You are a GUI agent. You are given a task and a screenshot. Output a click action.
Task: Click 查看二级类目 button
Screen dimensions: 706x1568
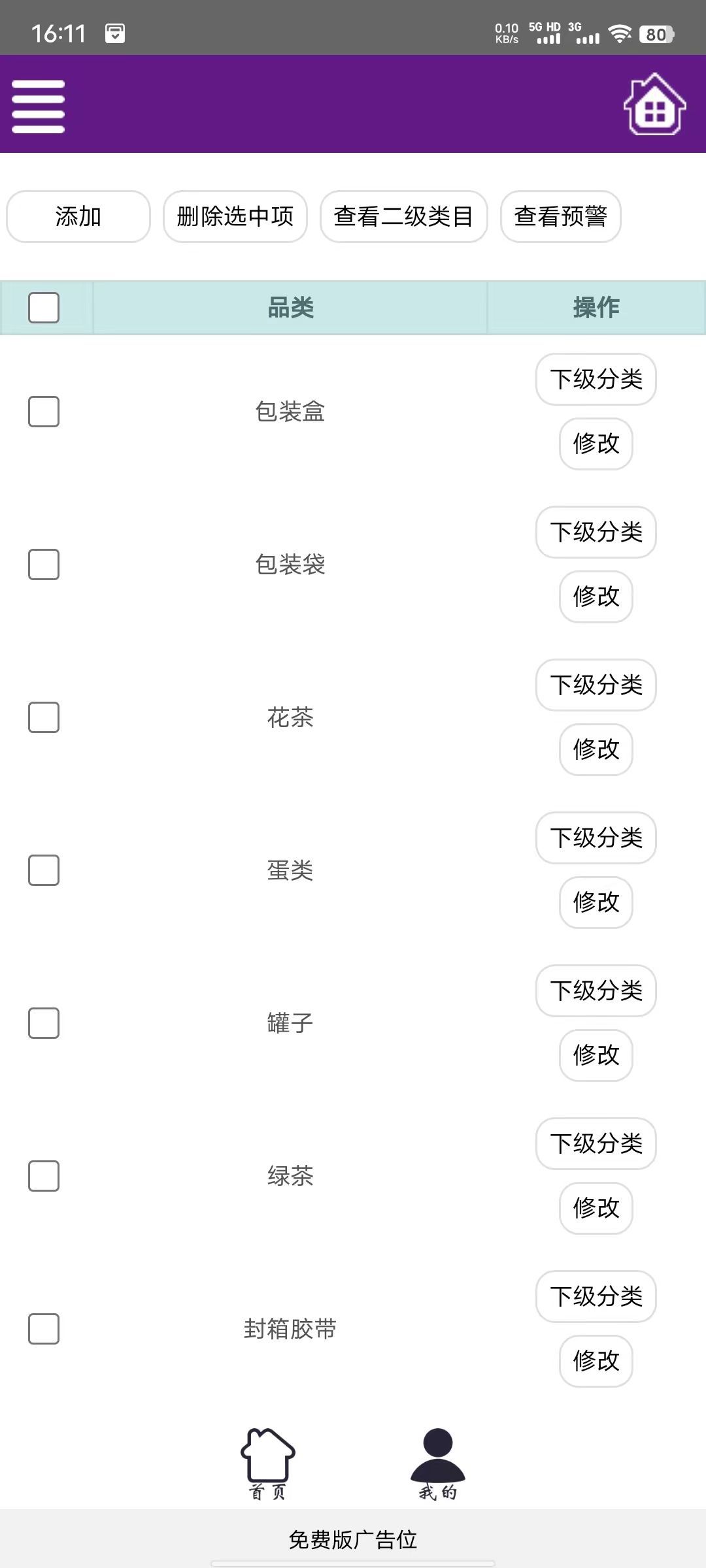[x=403, y=216]
